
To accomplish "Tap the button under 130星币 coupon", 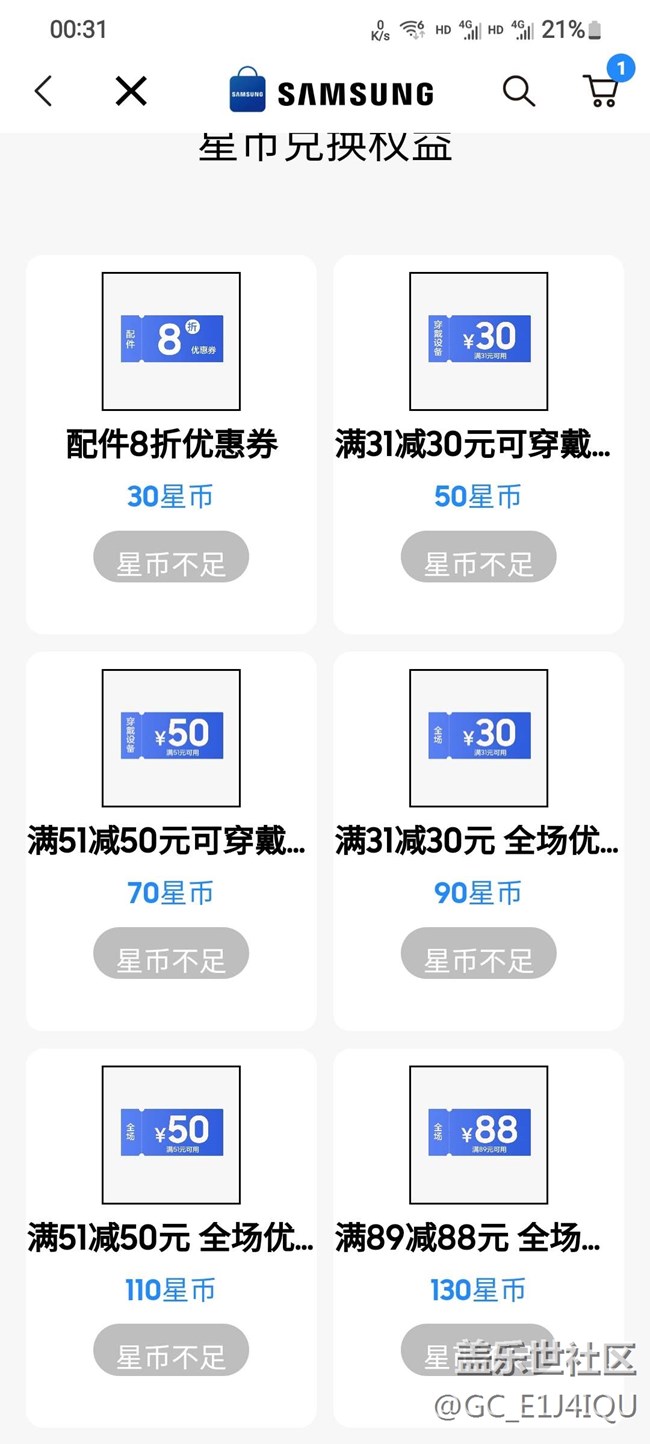I will (x=478, y=1350).
